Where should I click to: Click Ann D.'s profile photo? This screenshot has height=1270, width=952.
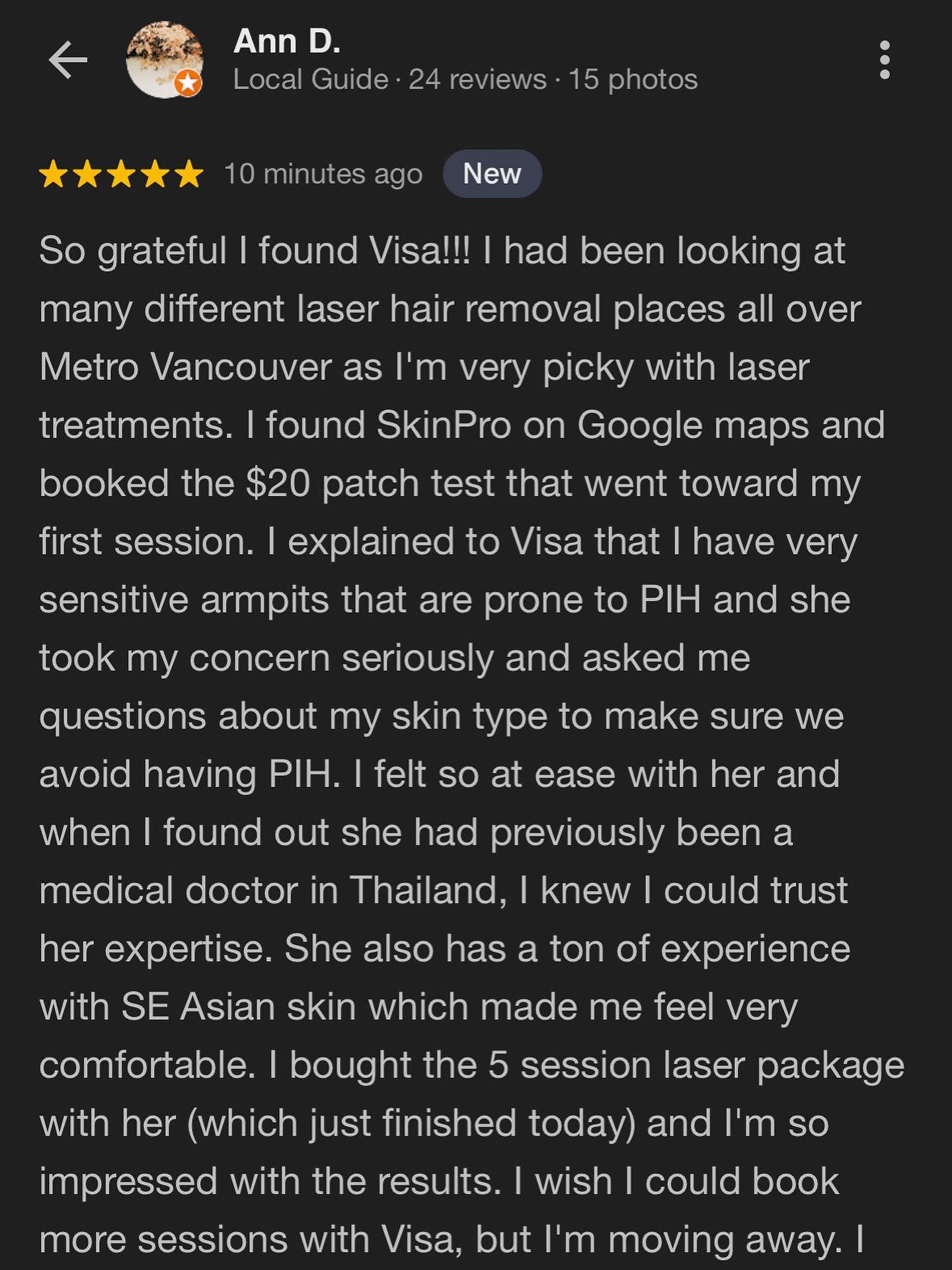(163, 59)
